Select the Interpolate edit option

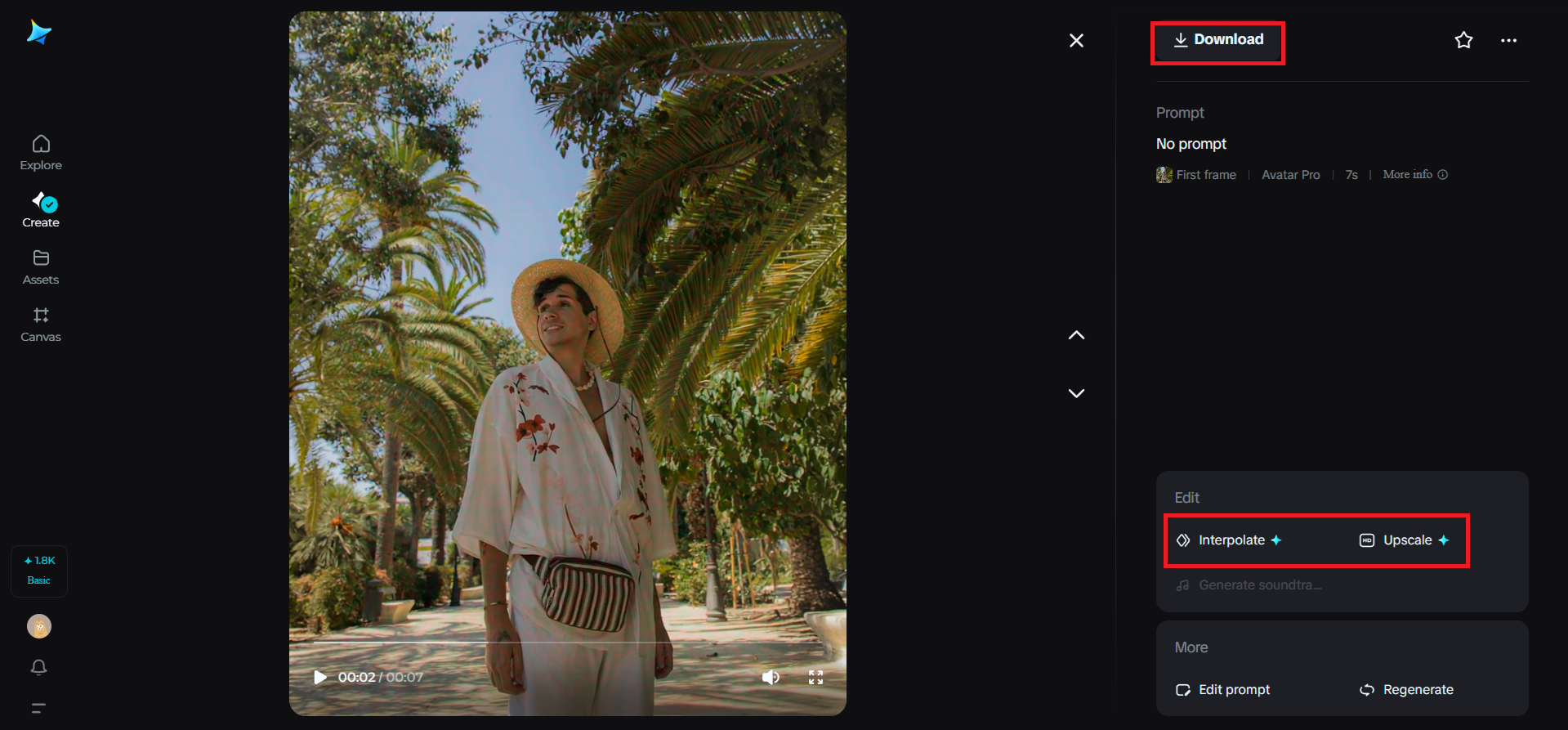point(1230,540)
